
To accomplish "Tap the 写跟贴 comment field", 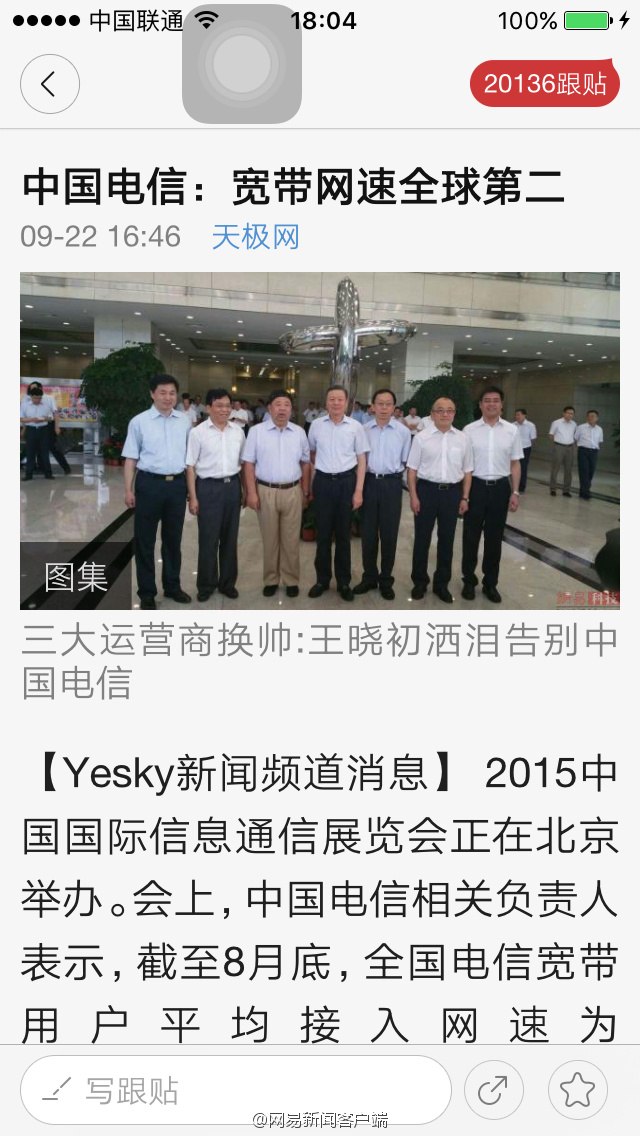I will (x=235, y=1090).
